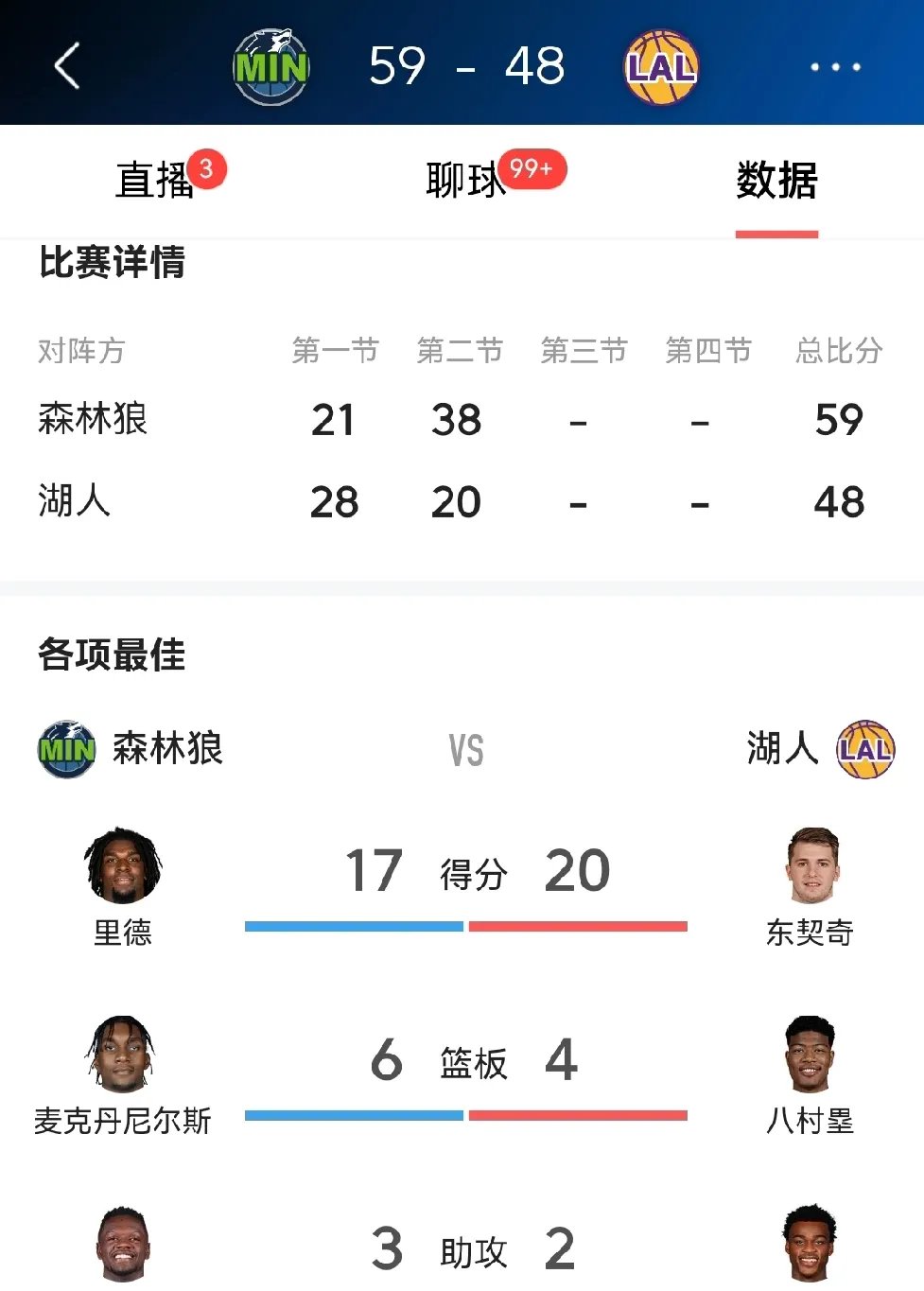Switch to the 聊球 tab
Image resolution: width=924 pixels, height=1291 pixels.
[465, 180]
